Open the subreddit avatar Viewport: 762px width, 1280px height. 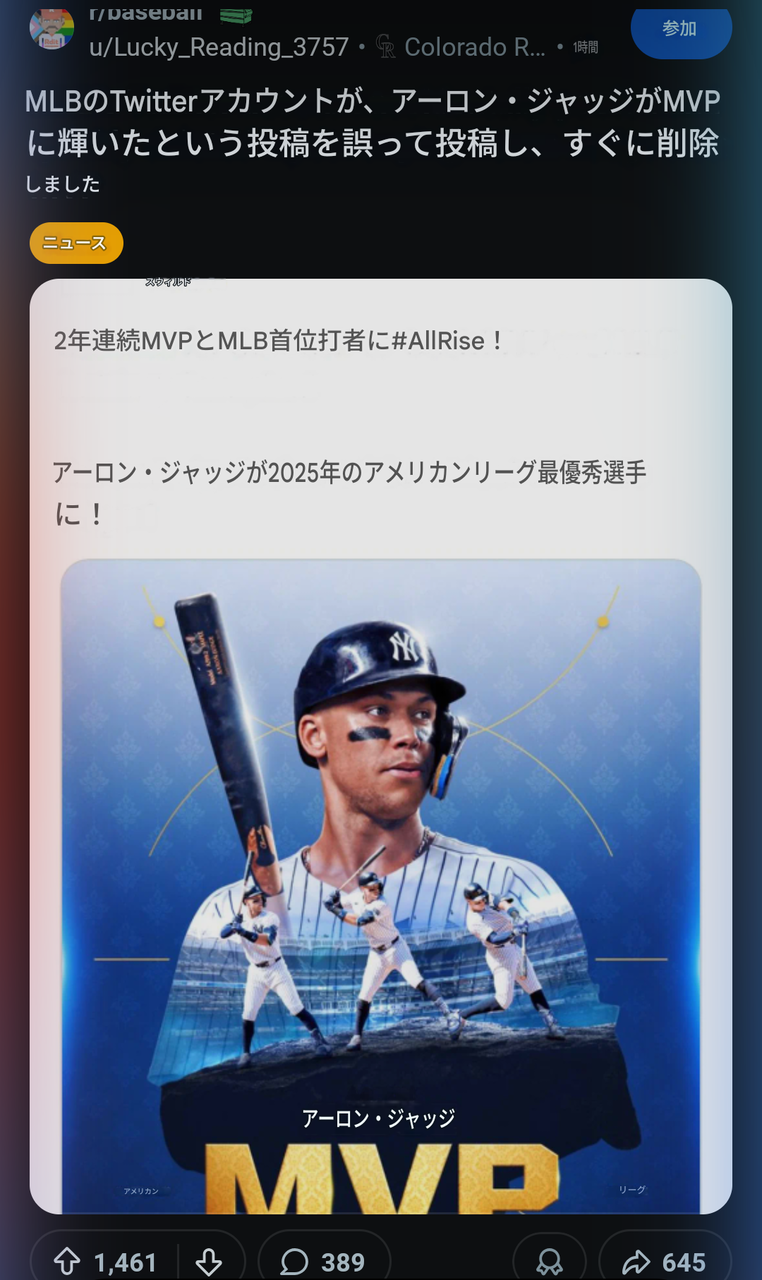click(52, 30)
